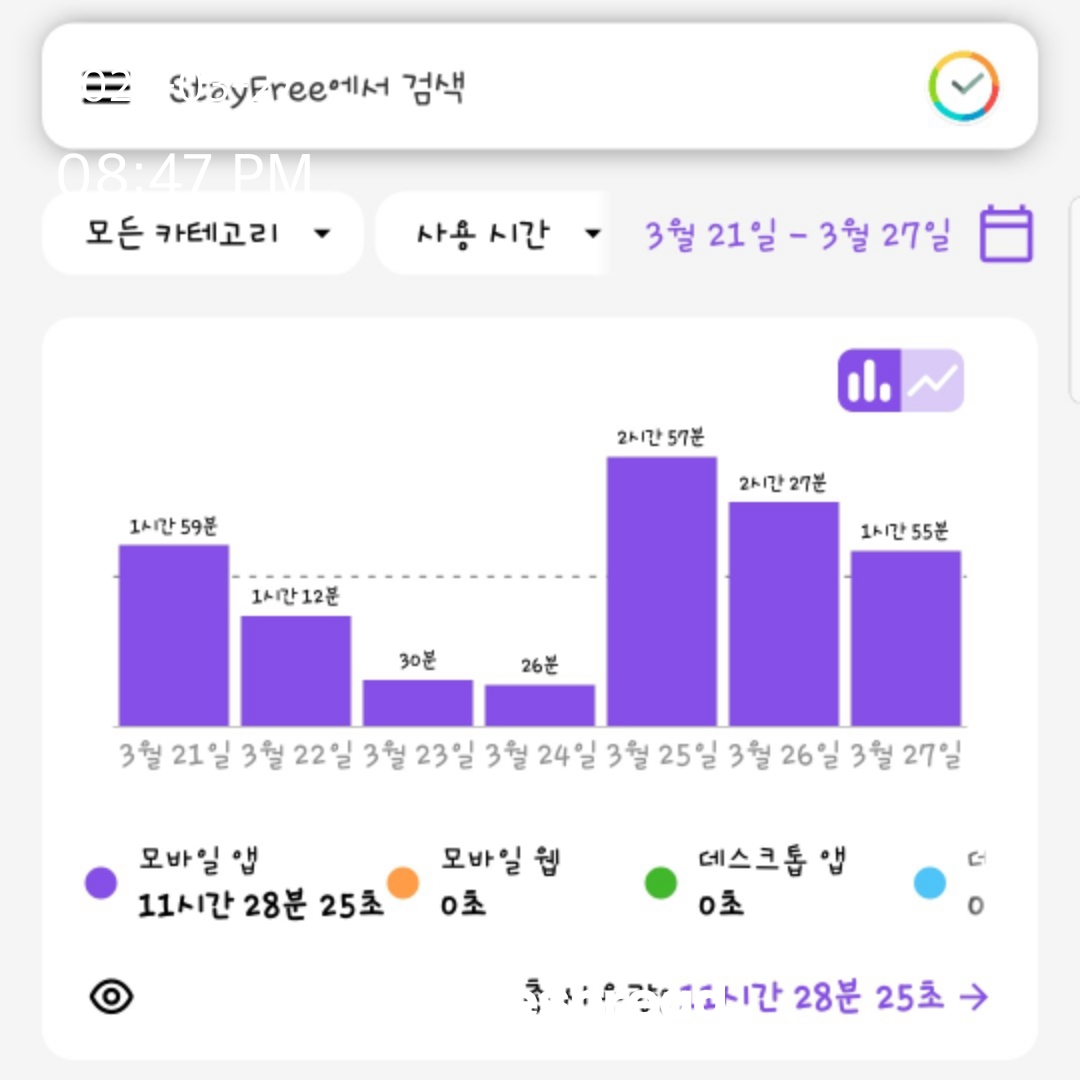Tap the 모바일 웹 legend item
The image size is (1080, 1080).
tap(474, 883)
